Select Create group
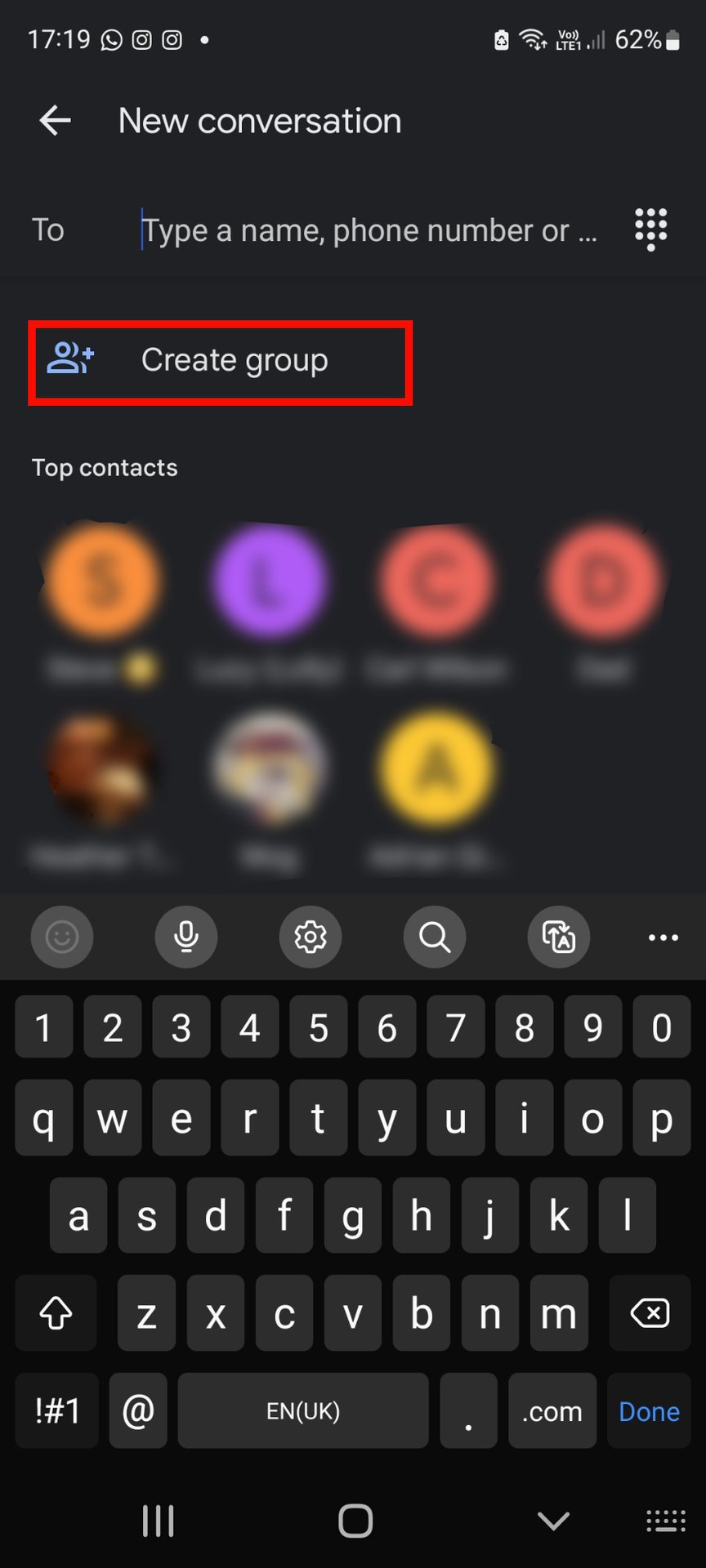The width and height of the screenshot is (706, 1568). (220, 362)
